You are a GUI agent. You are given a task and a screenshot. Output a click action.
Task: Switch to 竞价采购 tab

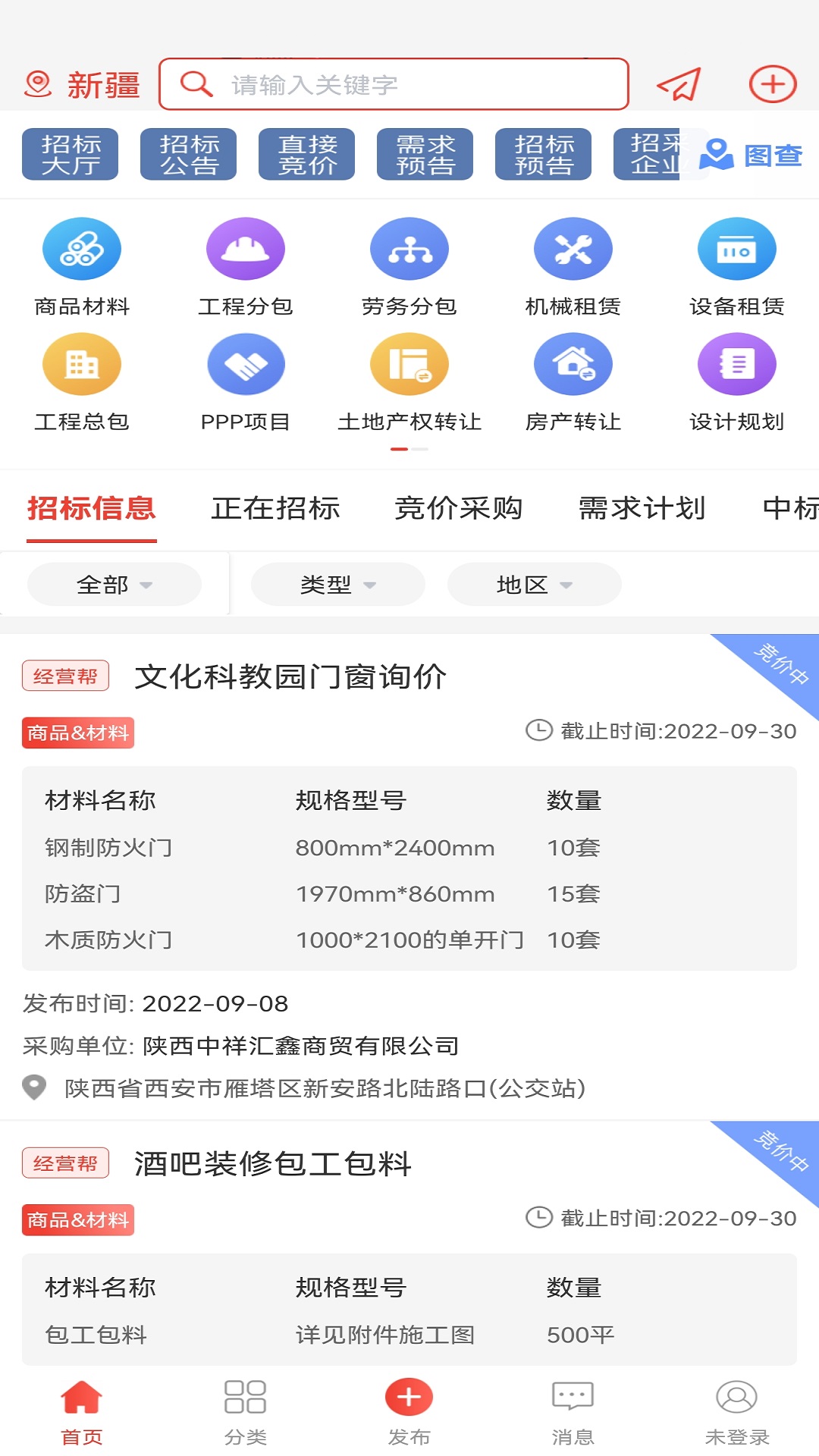(x=459, y=509)
